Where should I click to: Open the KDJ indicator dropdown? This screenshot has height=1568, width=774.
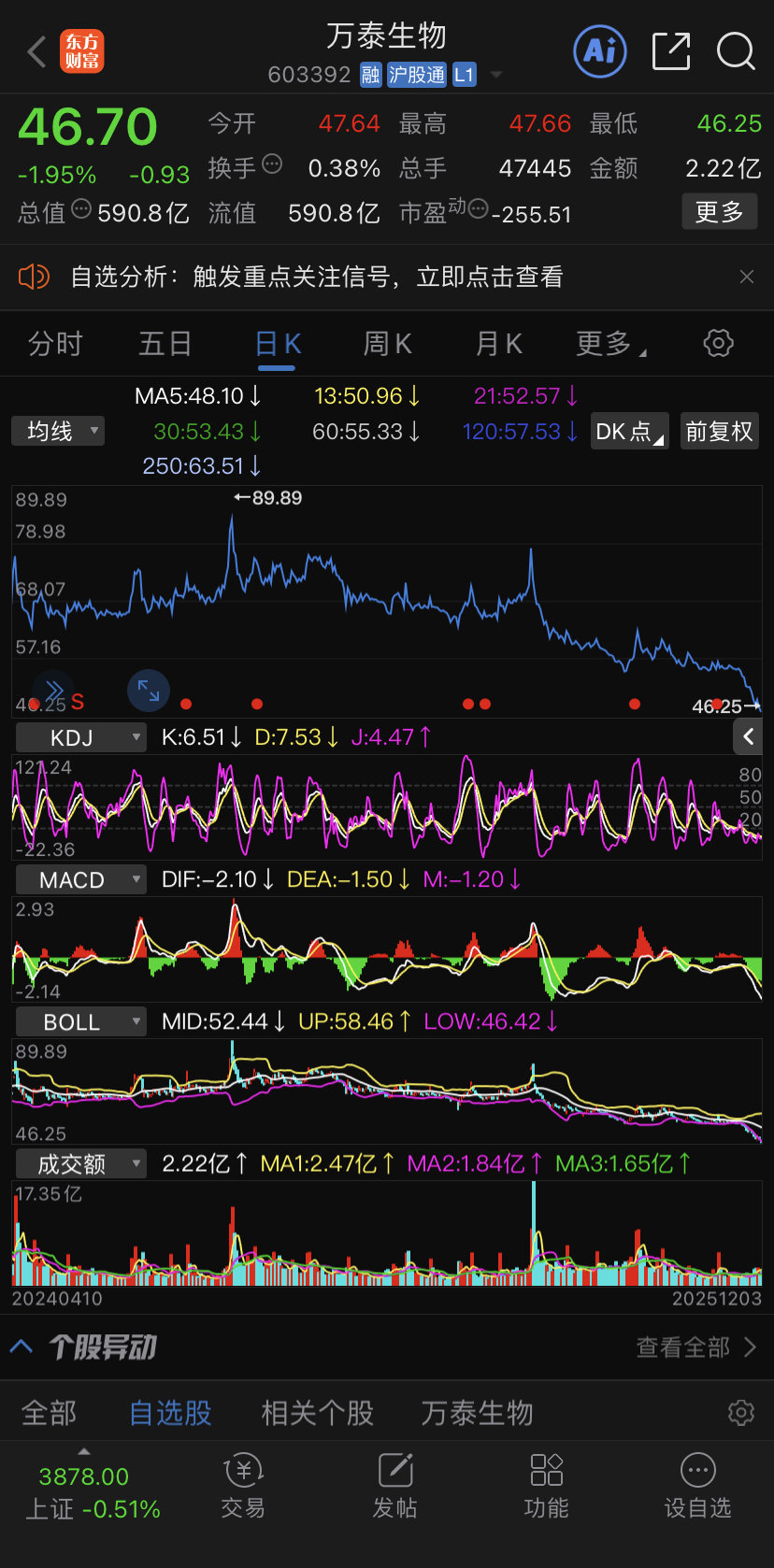(x=81, y=737)
